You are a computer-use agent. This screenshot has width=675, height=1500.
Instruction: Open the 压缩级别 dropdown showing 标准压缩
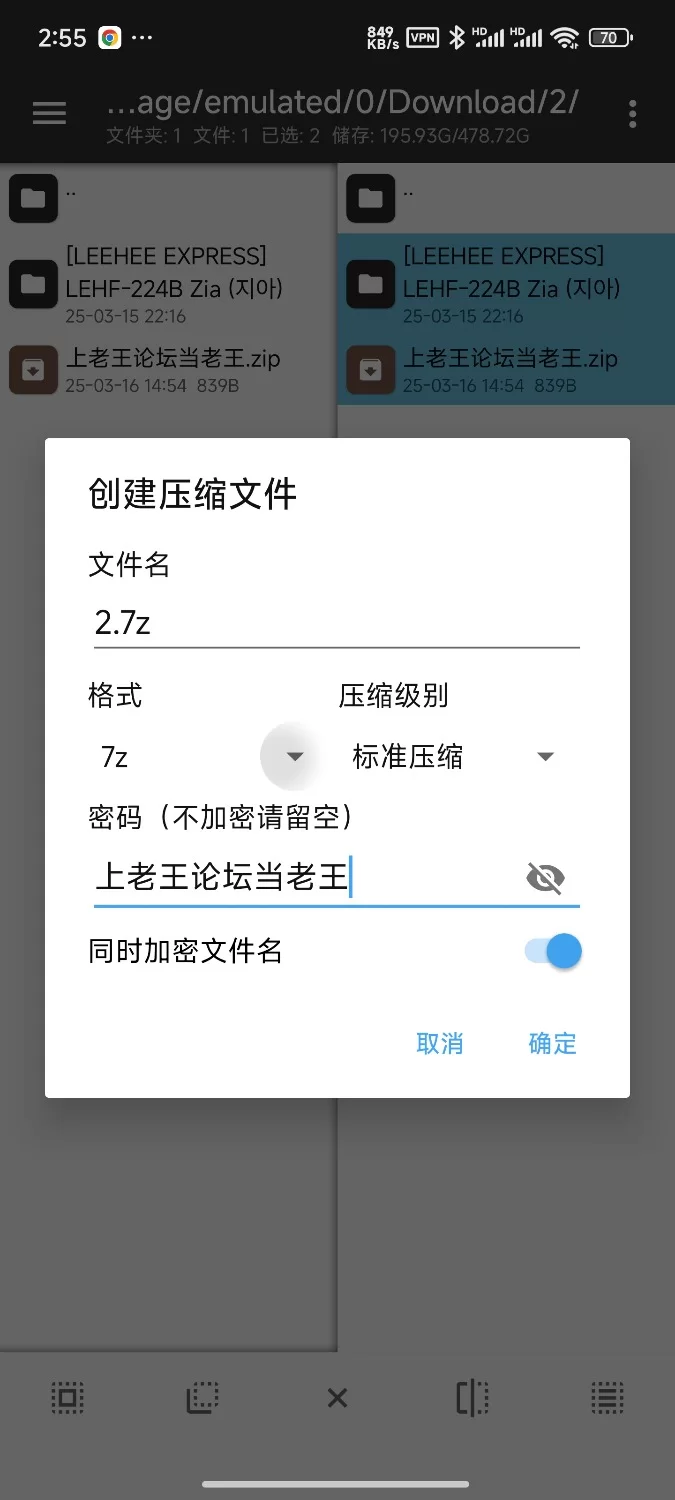point(453,757)
